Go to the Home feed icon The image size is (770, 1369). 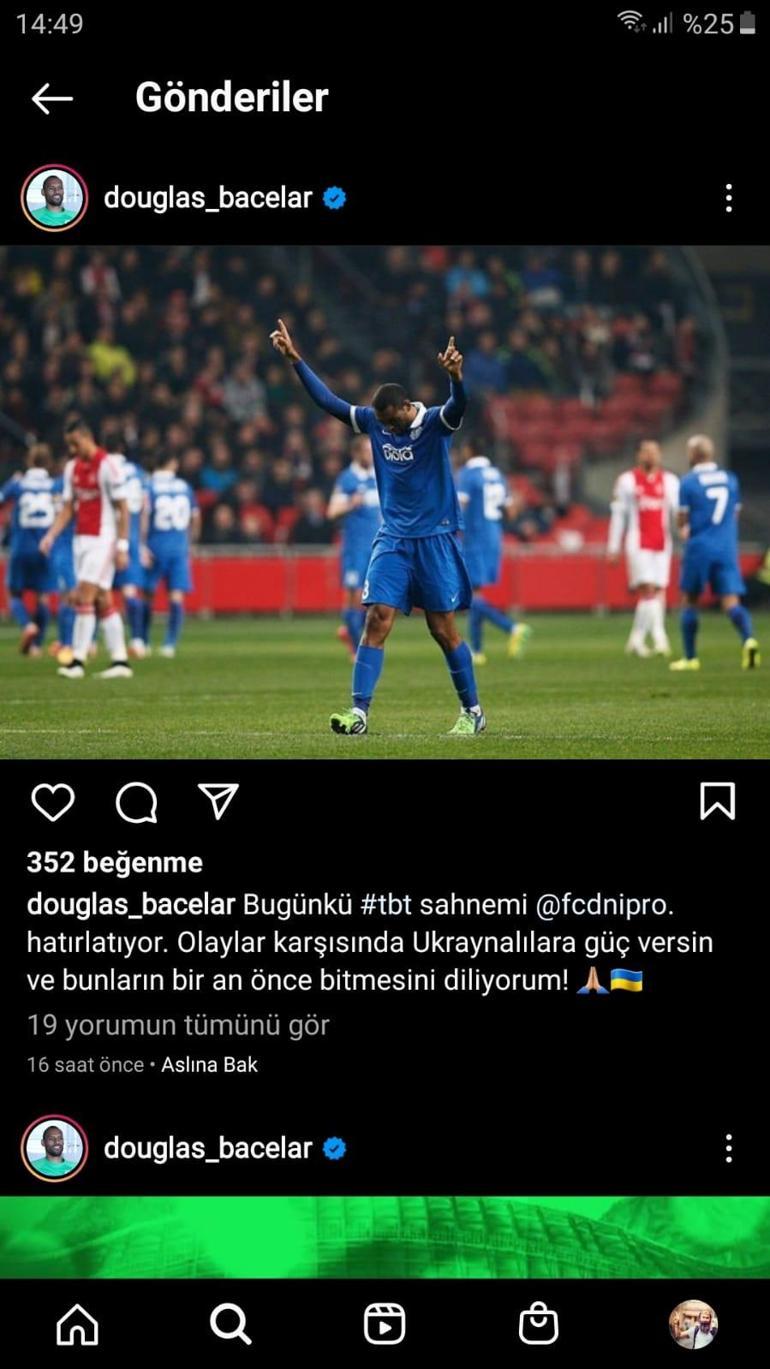(77, 1324)
